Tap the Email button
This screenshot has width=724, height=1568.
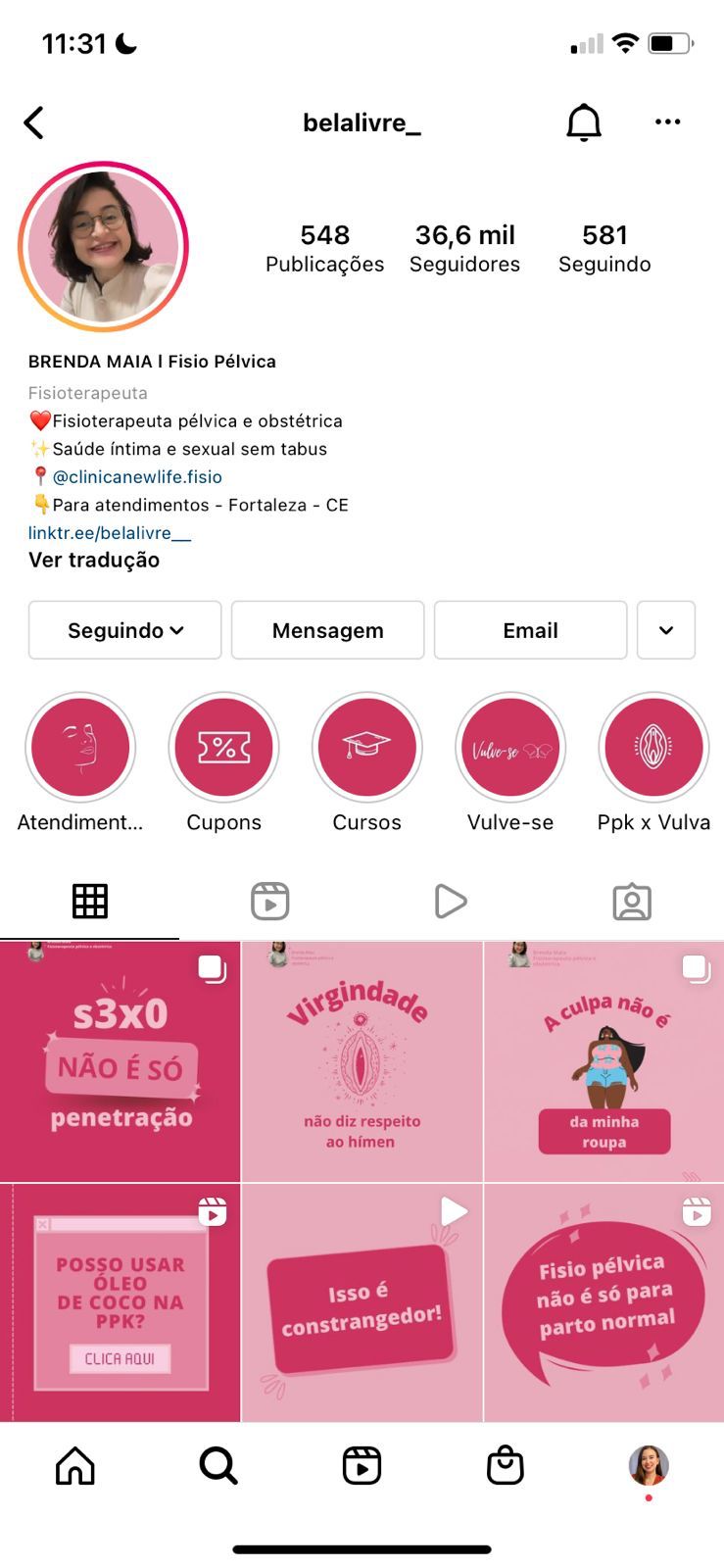click(x=530, y=630)
